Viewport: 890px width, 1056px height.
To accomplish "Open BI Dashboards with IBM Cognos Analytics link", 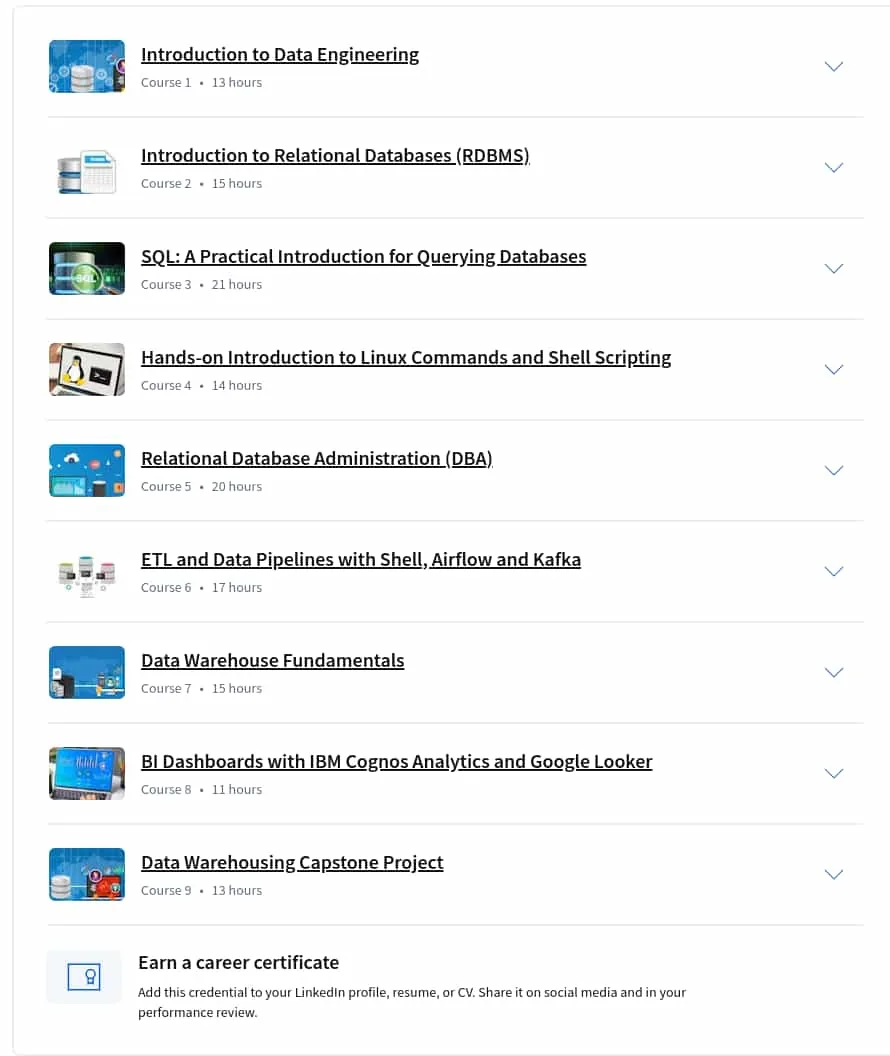I will pyautogui.click(x=397, y=762).
